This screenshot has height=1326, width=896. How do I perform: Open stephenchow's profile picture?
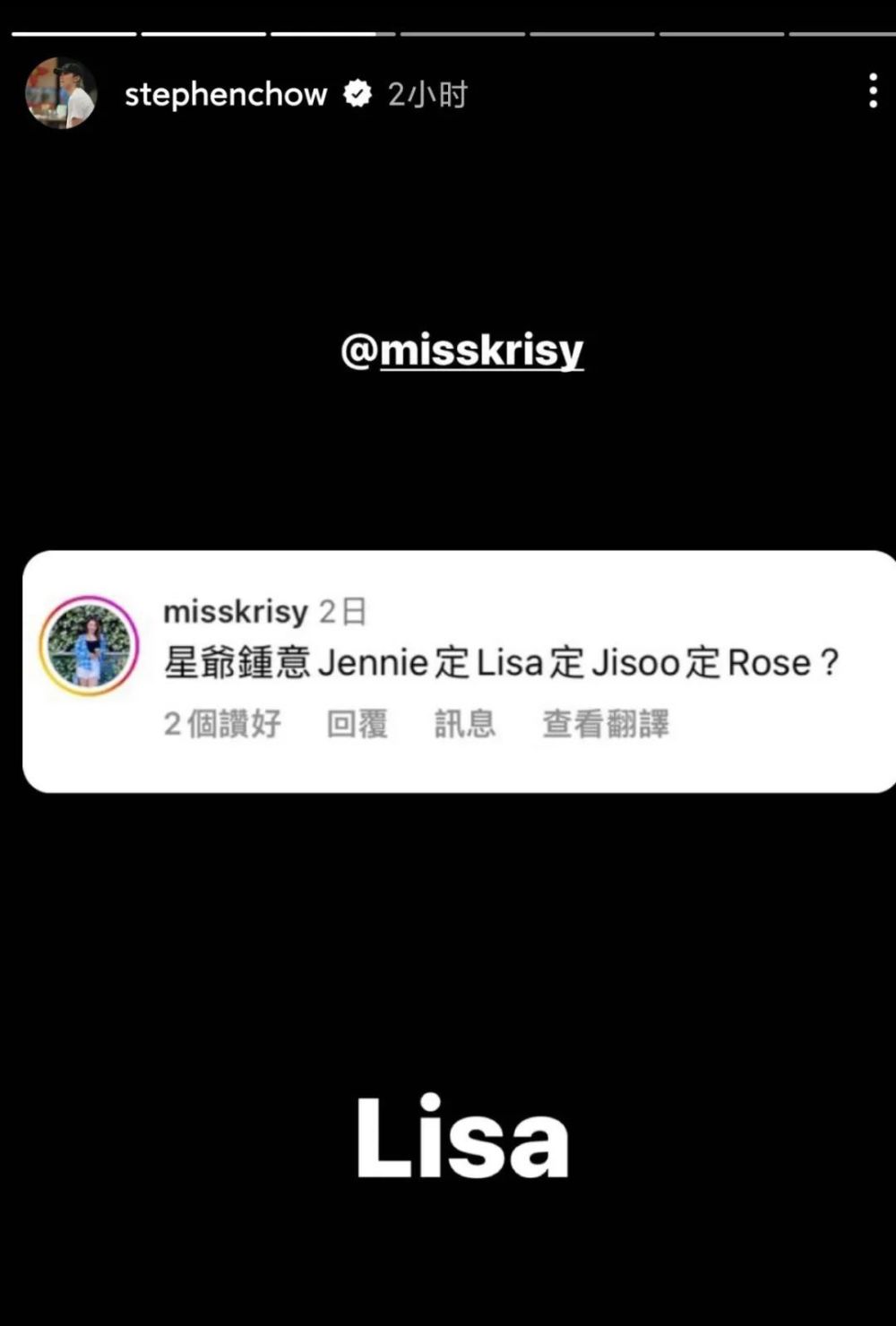(x=61, y=93)
